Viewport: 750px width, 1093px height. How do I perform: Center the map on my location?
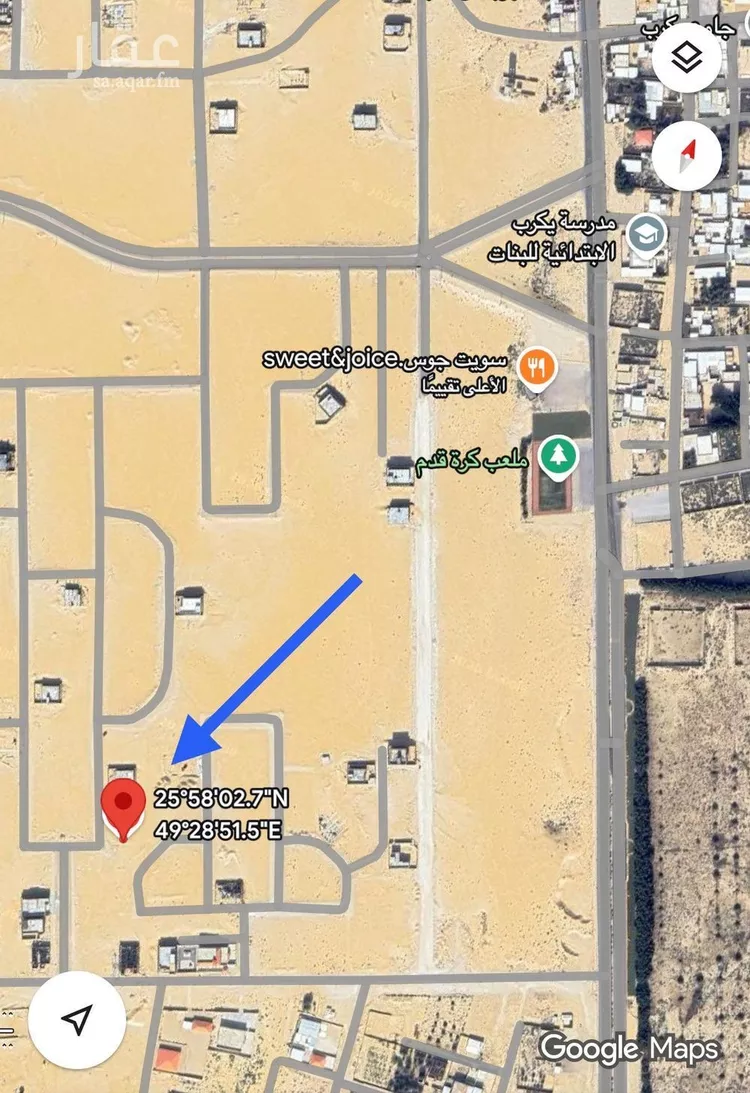pyautogui.click(x=77, y=1019)
